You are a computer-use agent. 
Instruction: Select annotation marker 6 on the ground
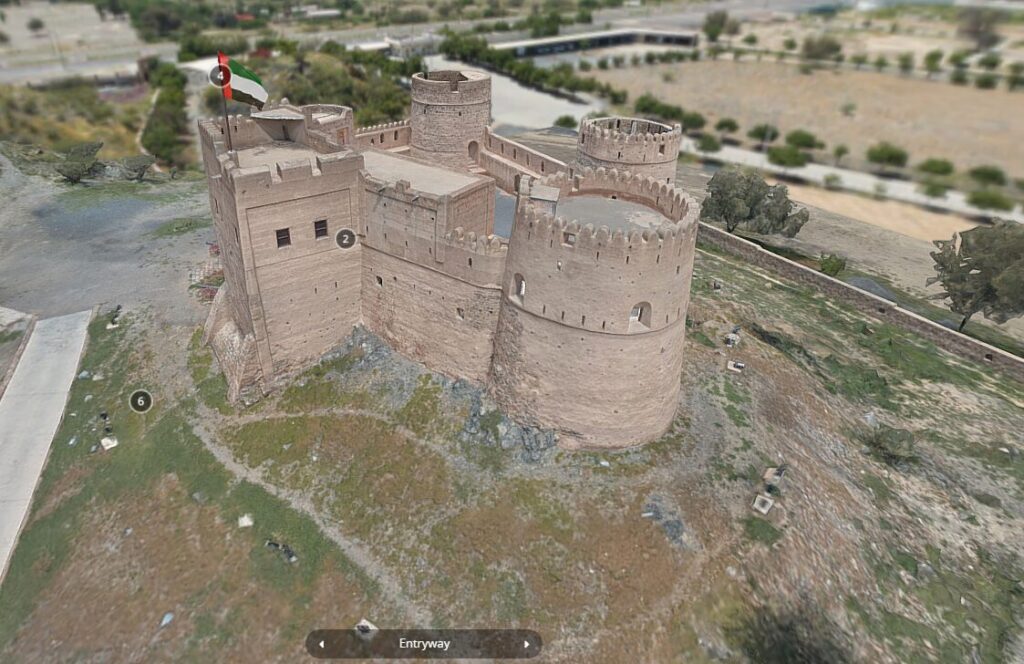pos(141,401)
